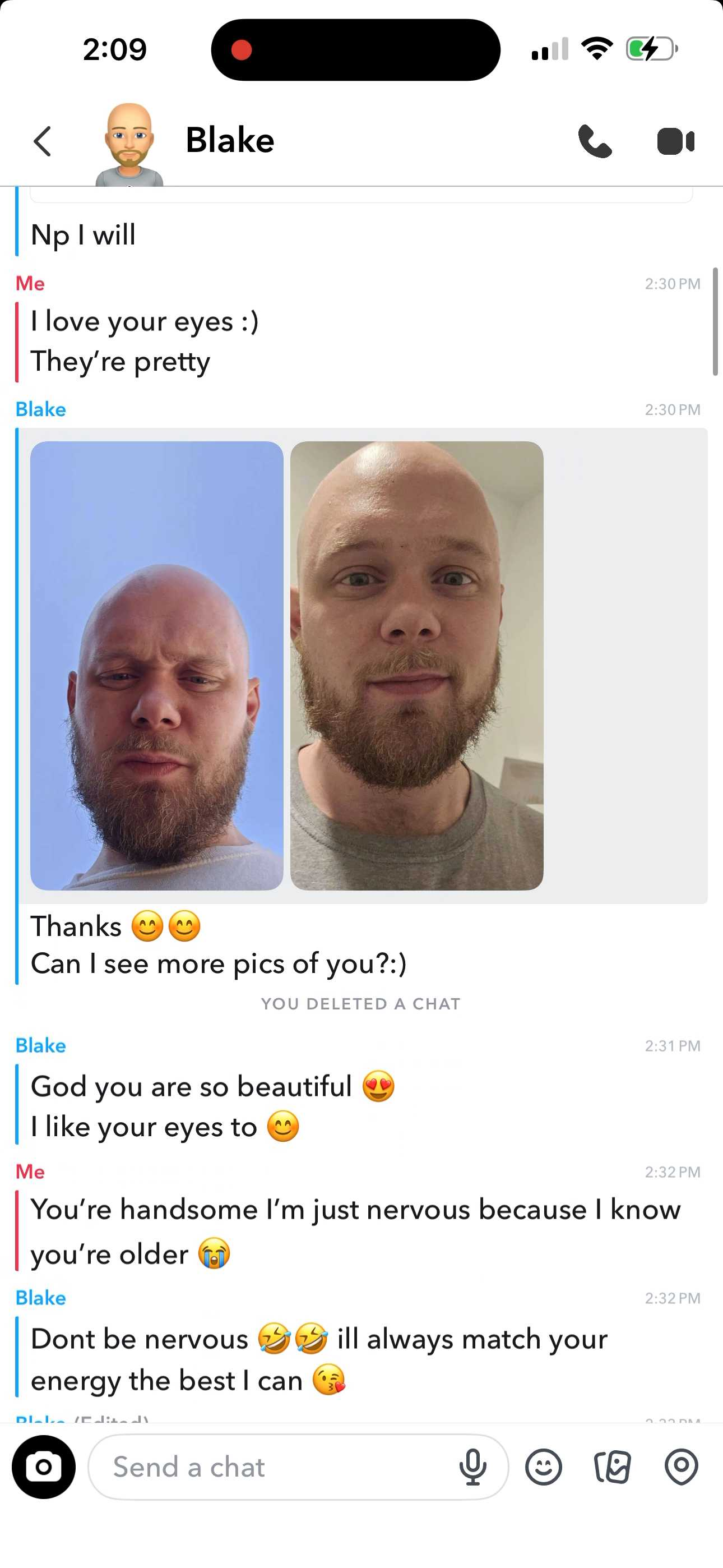Go back to the chat list
Screen dimensions: 723x1568
pos(43,141)
